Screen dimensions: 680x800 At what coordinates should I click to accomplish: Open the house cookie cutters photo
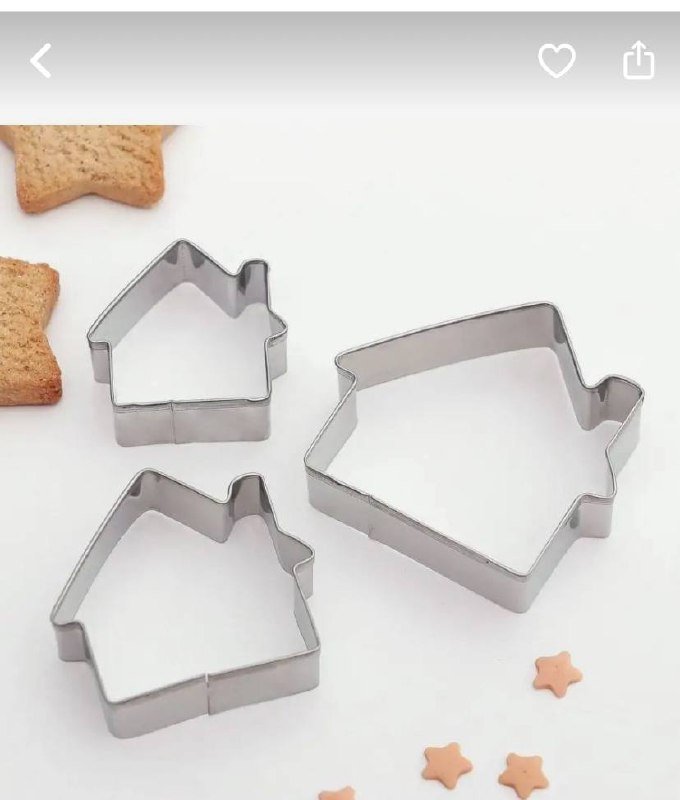(x=340, y=460)
